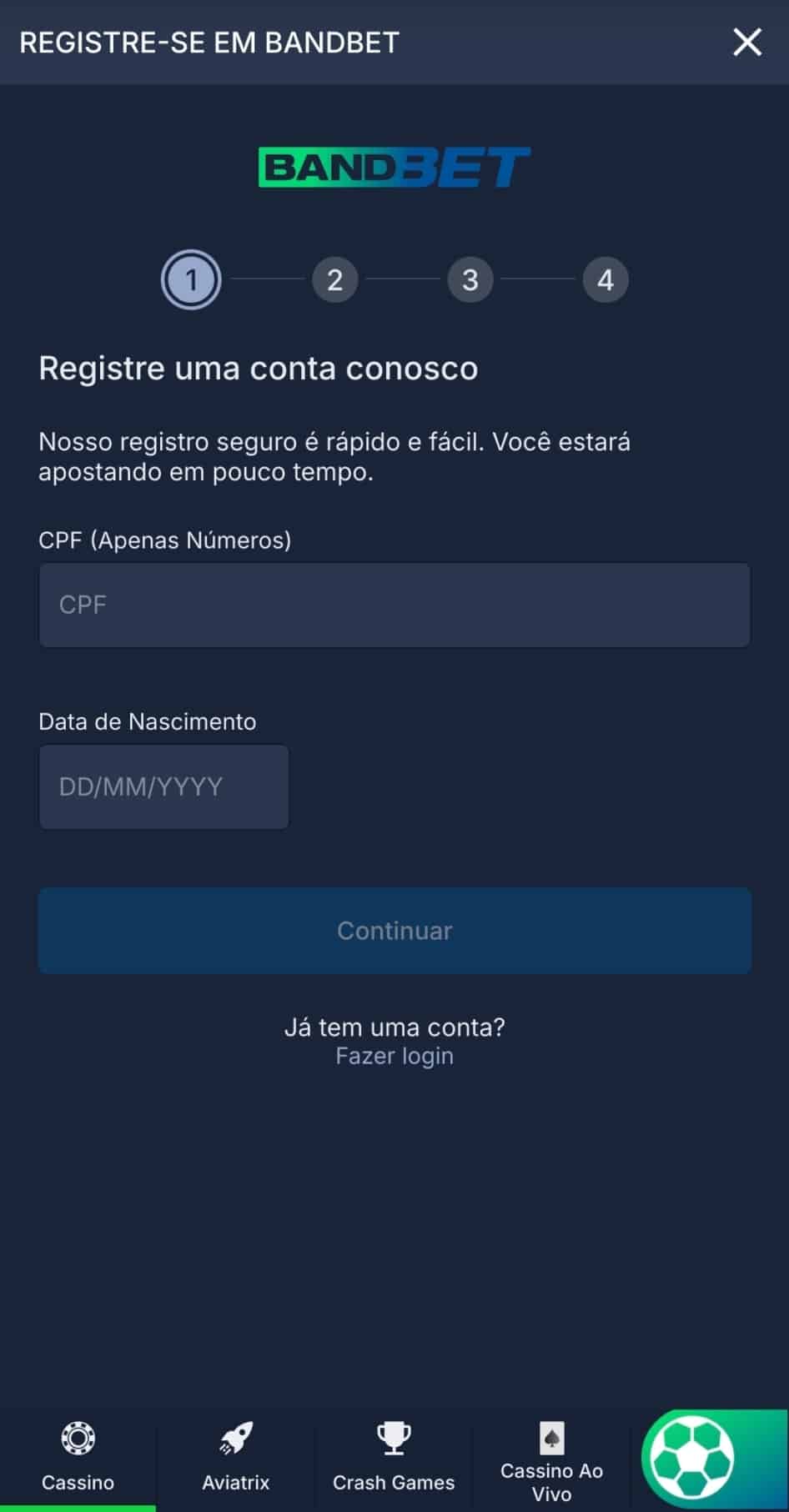
Task: Switch to the Crash Games tab
Action: point(394,1464)
